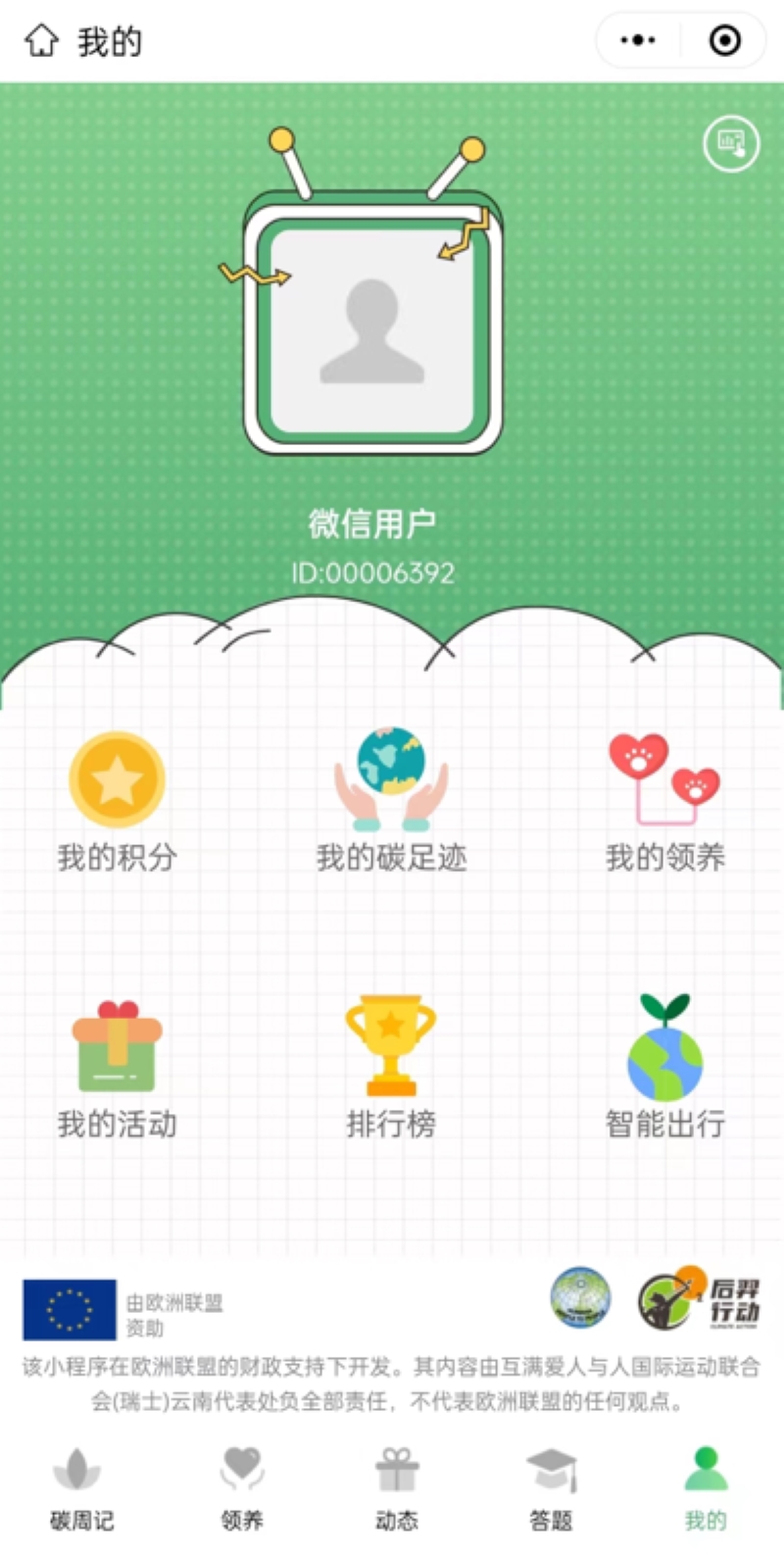The width and height of the screenshot is (784, 1554).
Task: Close the mini program with the circle button
Action: coord(724,40)
